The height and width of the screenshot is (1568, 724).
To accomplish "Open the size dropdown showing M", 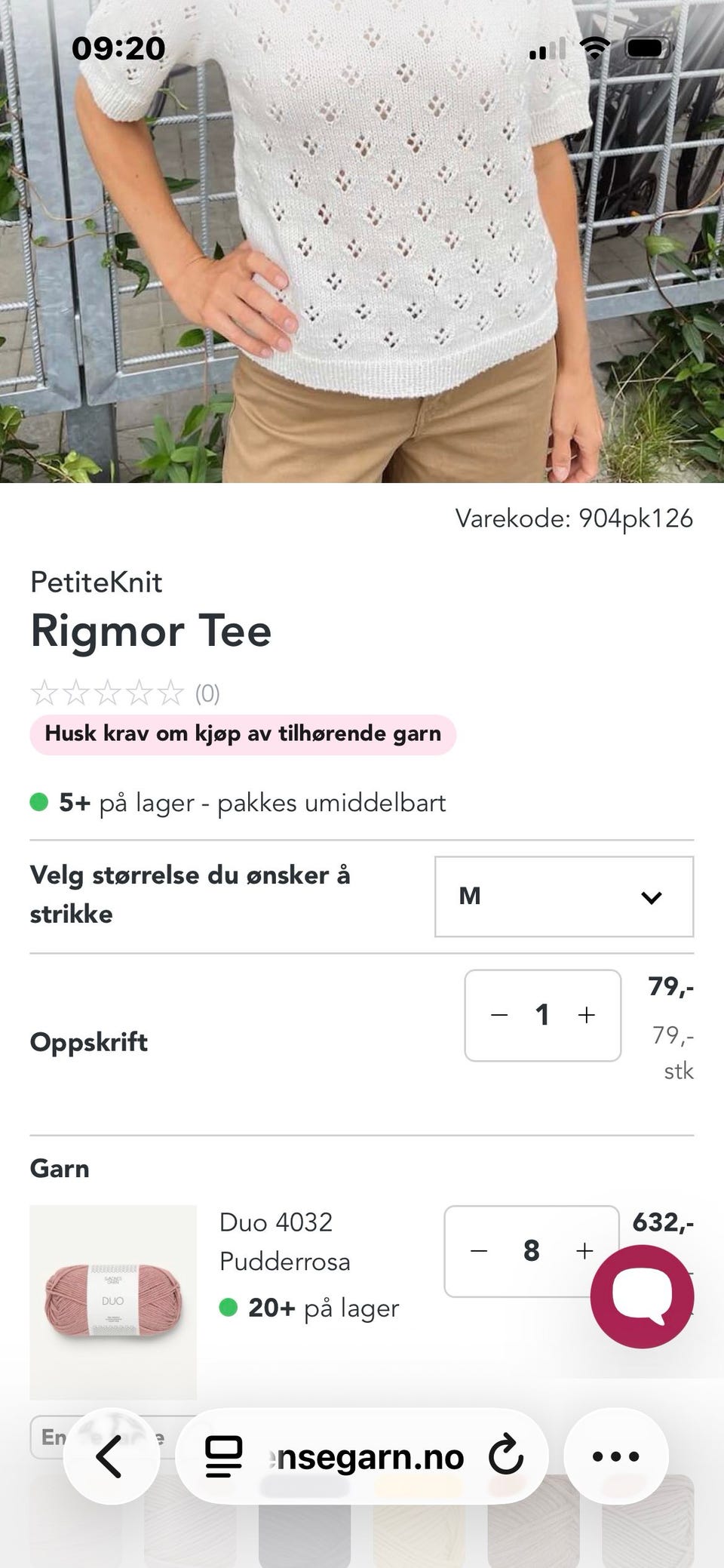I will pos(564,896).
